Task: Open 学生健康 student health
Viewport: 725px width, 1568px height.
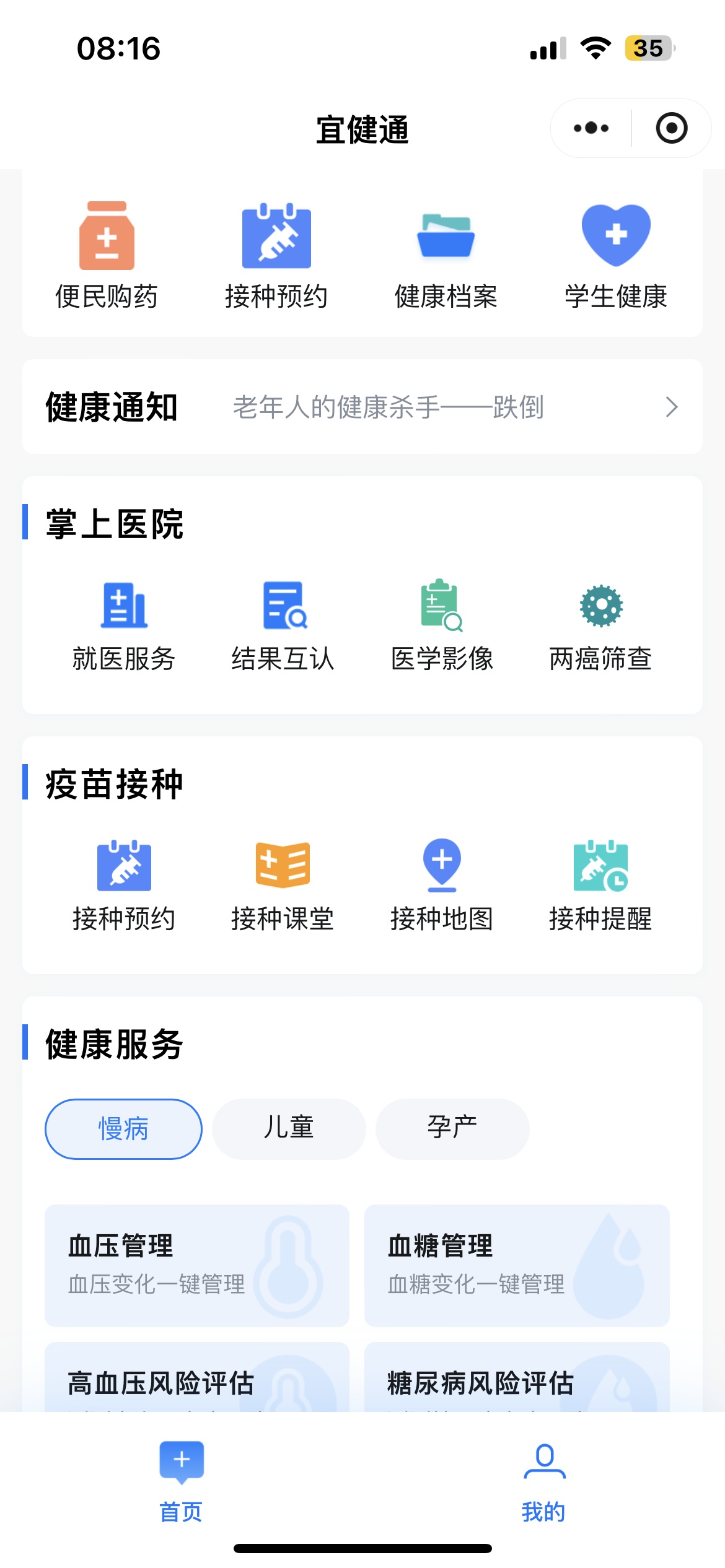Action: point(615,255)
